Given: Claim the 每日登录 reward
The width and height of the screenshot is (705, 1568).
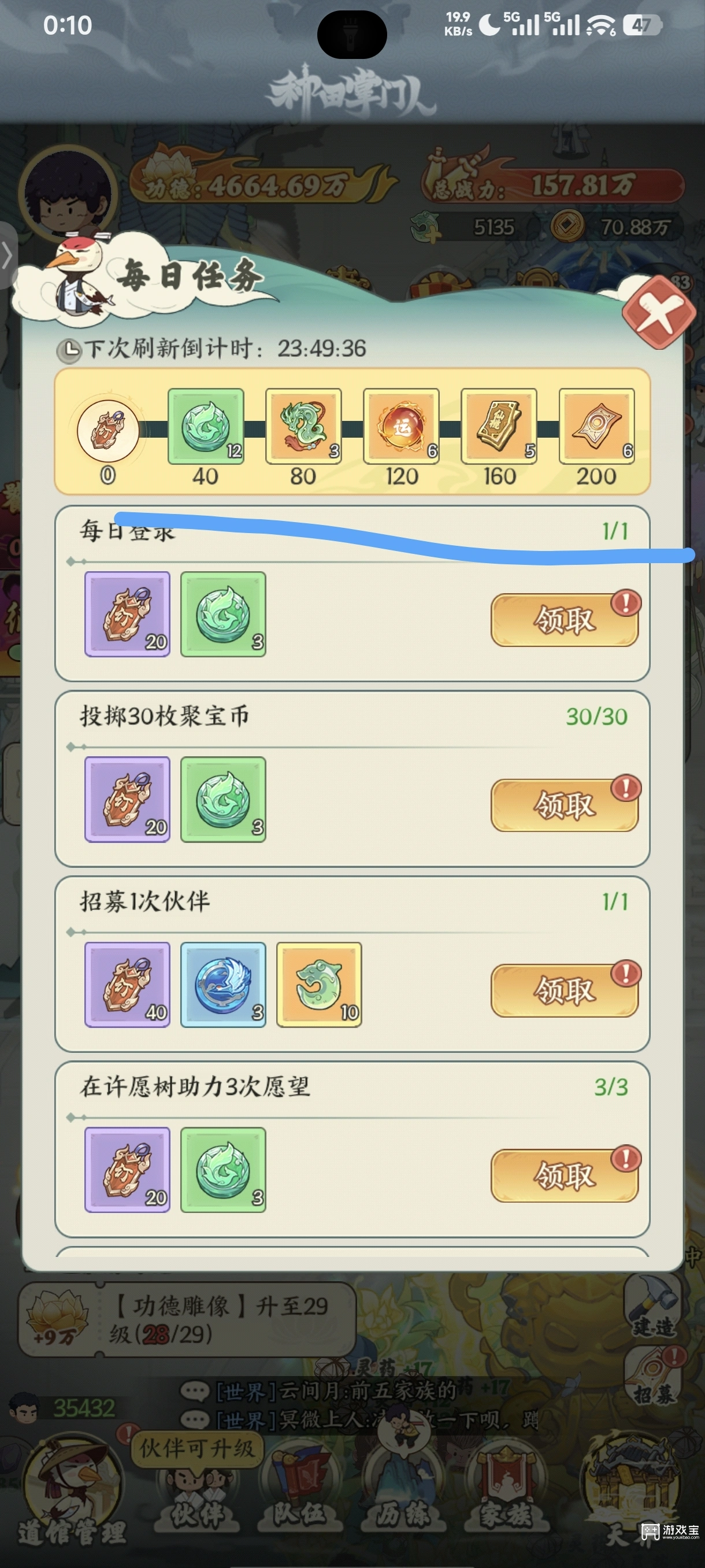Looking at the screenshot, I should (564, 620).
